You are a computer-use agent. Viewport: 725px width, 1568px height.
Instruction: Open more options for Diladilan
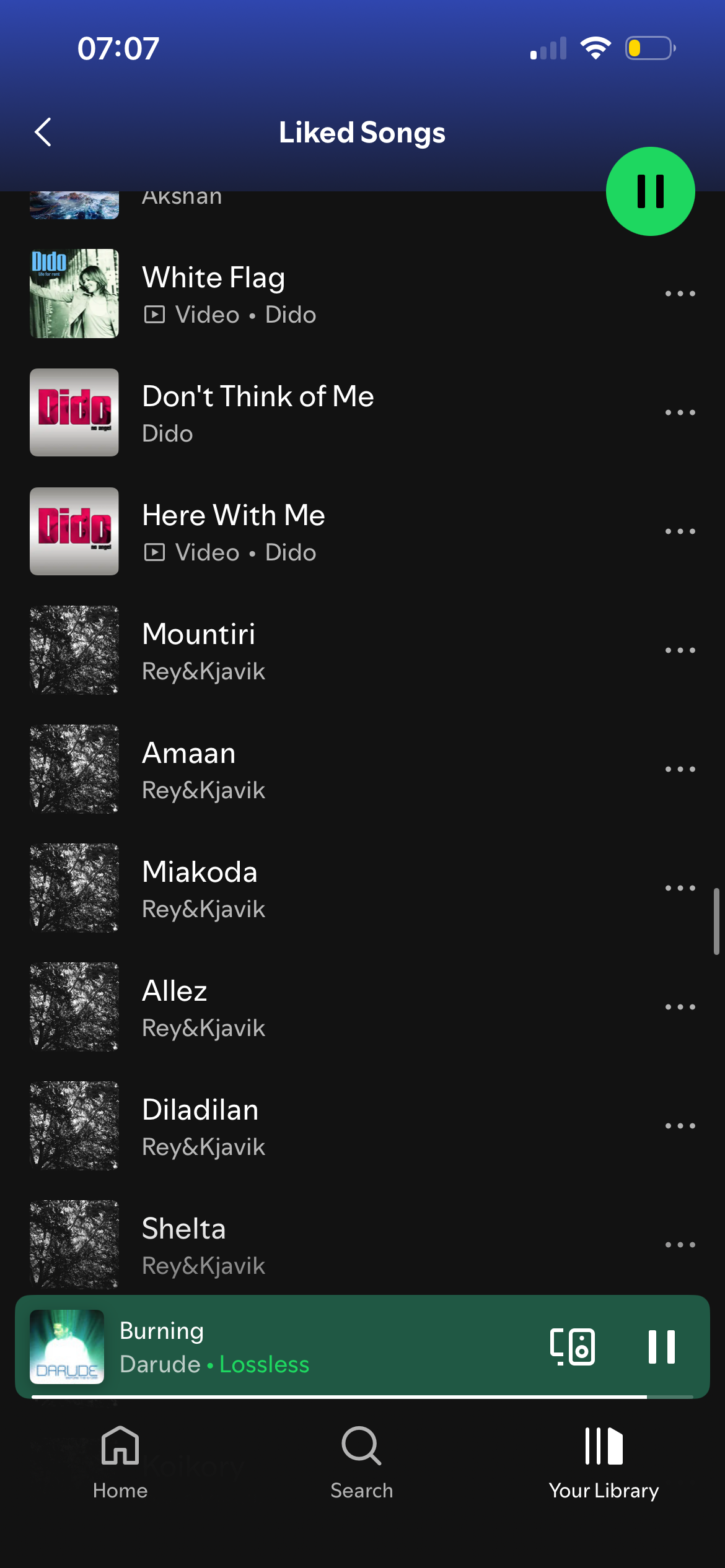pyautogui.click(x=680, y=1126)
